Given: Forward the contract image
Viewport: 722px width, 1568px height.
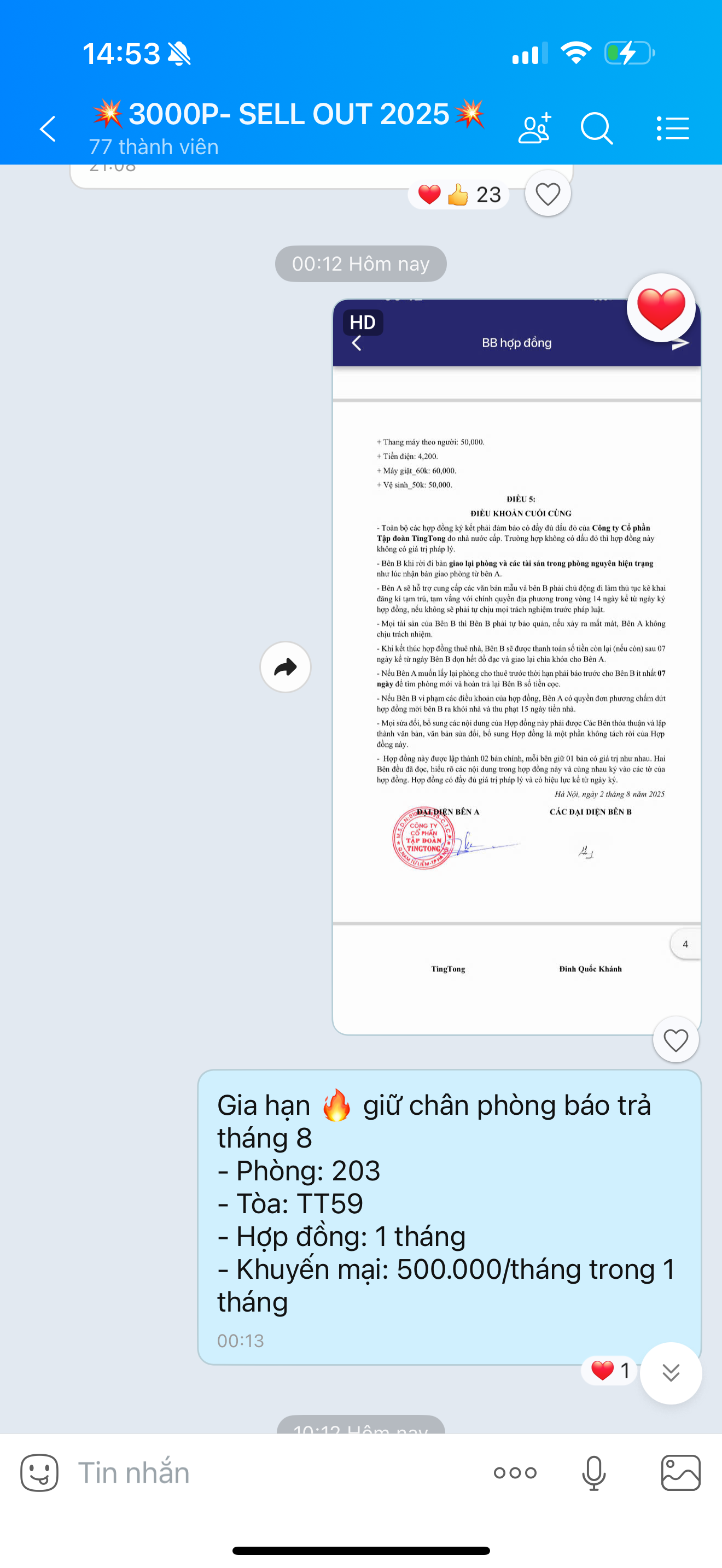Looking at the screenshot, I should click(286, 667).
